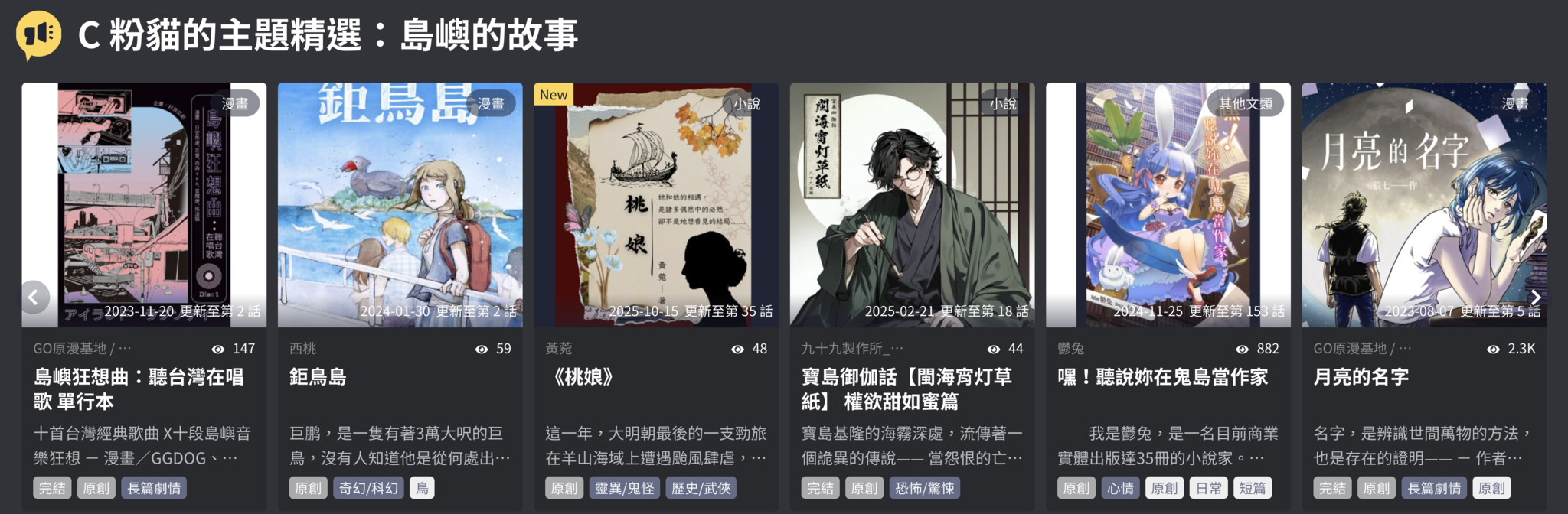The width and height of the screenshot is (1568, 514).
Task: Open the 月亮的名字 comic cover
Action: click(x=1424, y=204)
